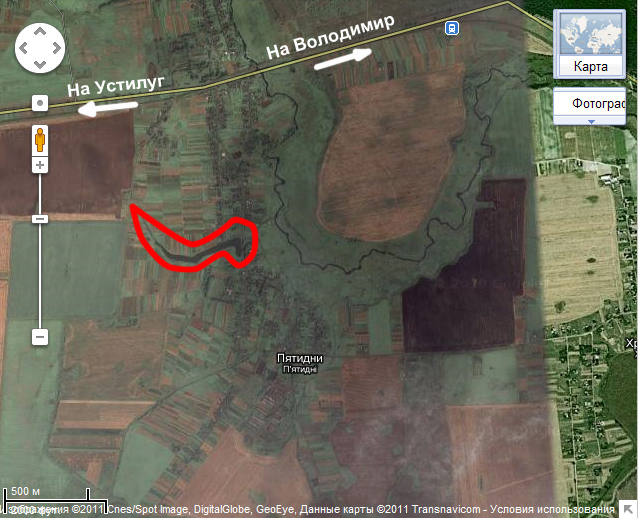Viewport: 638px width, 518px height.
Task: Tap the Street View pegman icon
Action: (x=40, y=137)
